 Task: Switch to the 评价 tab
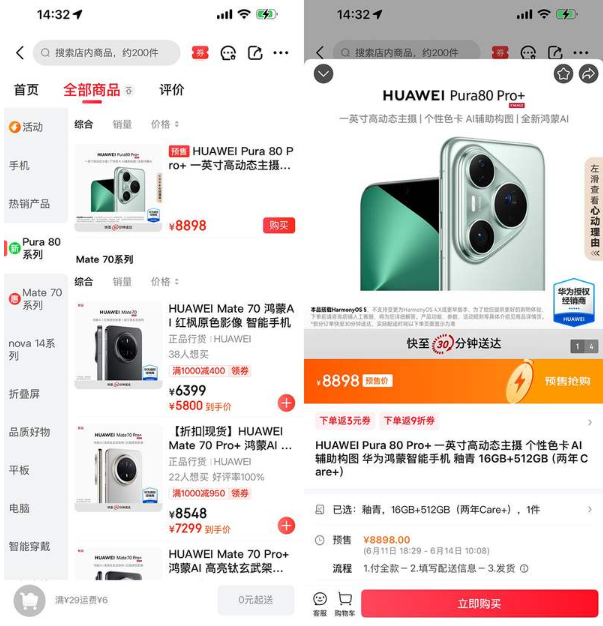pyautogui.click(x=172, y=90)
